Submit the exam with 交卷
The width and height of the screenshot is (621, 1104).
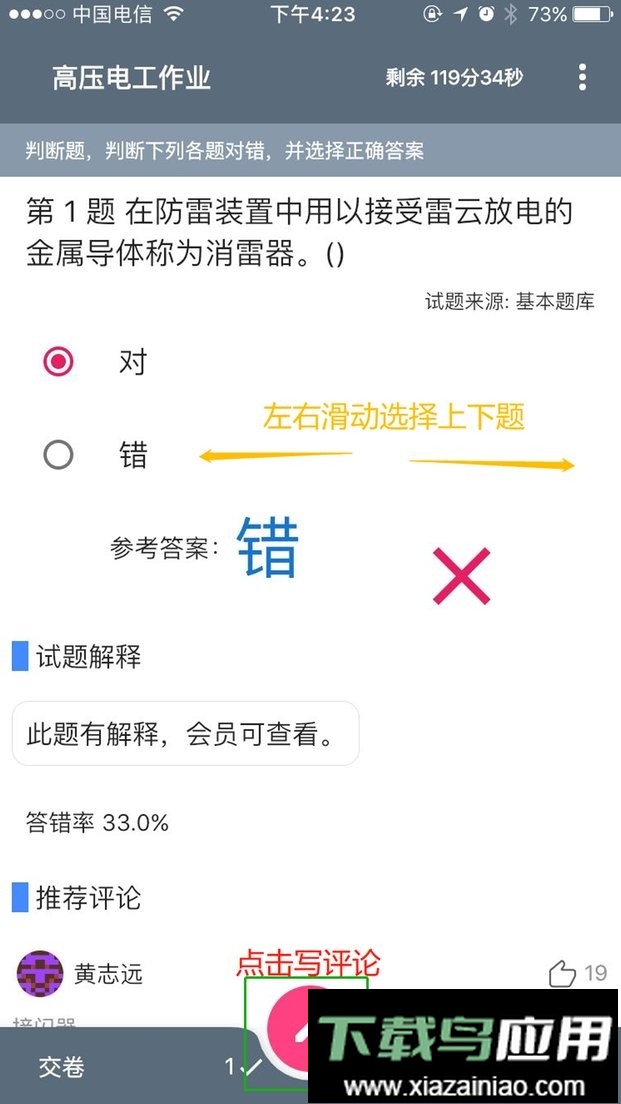click(x=61, y=1067)
